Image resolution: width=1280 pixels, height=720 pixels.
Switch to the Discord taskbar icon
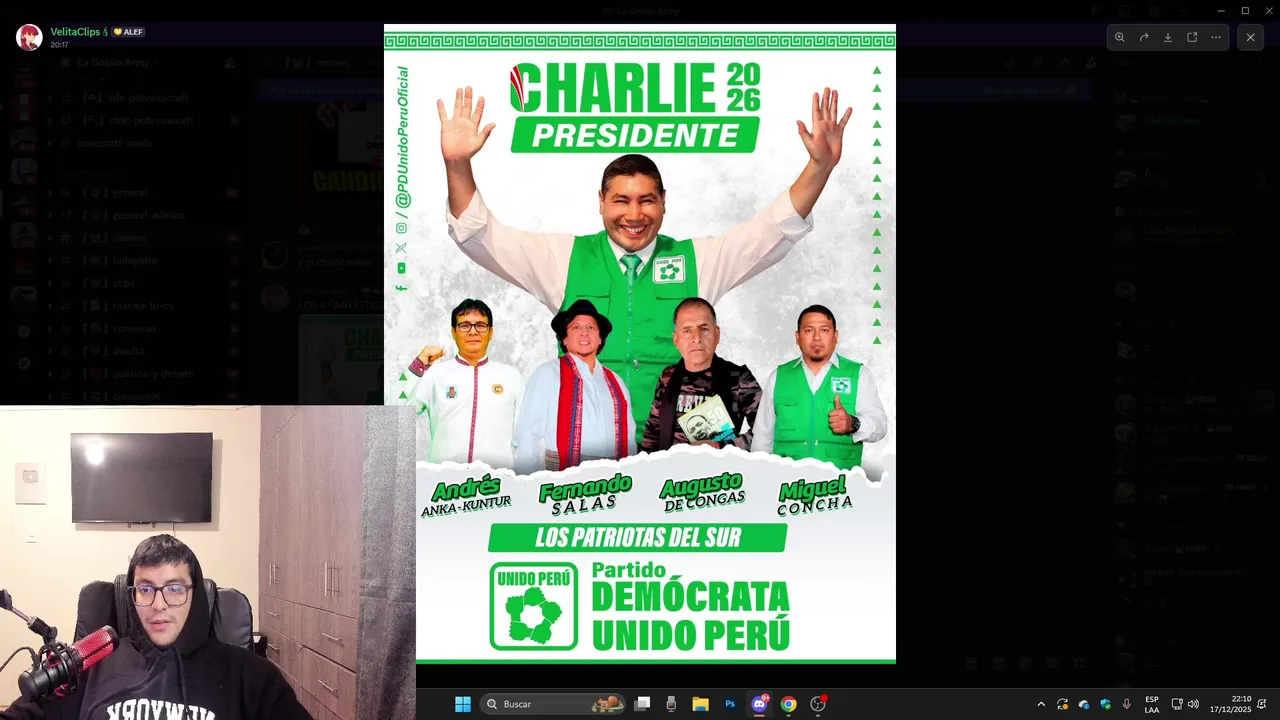(x=759, y=704)
